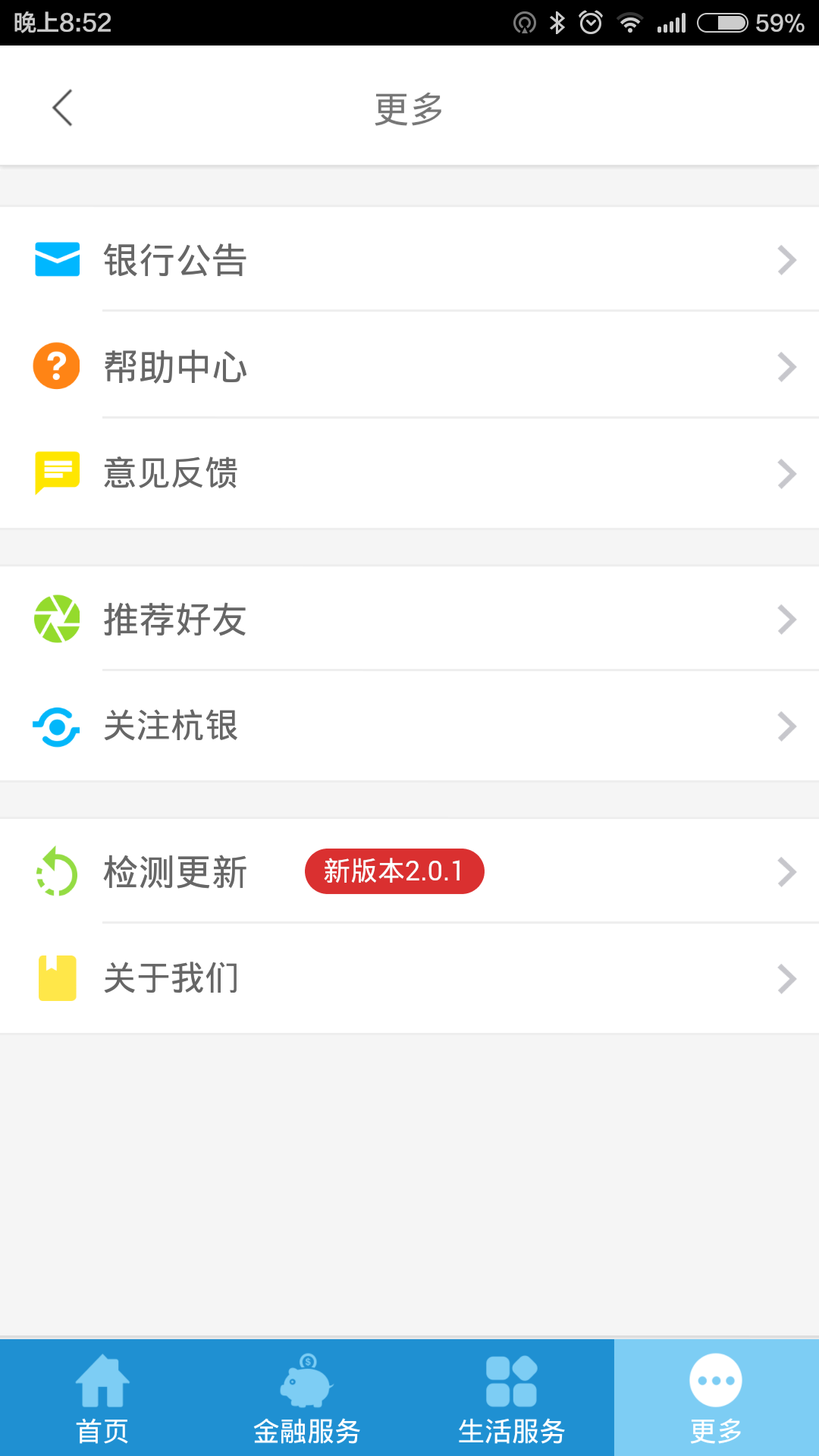Open 关于我们 (about us)
819x1456 pixels.
[x=409, y=978]
